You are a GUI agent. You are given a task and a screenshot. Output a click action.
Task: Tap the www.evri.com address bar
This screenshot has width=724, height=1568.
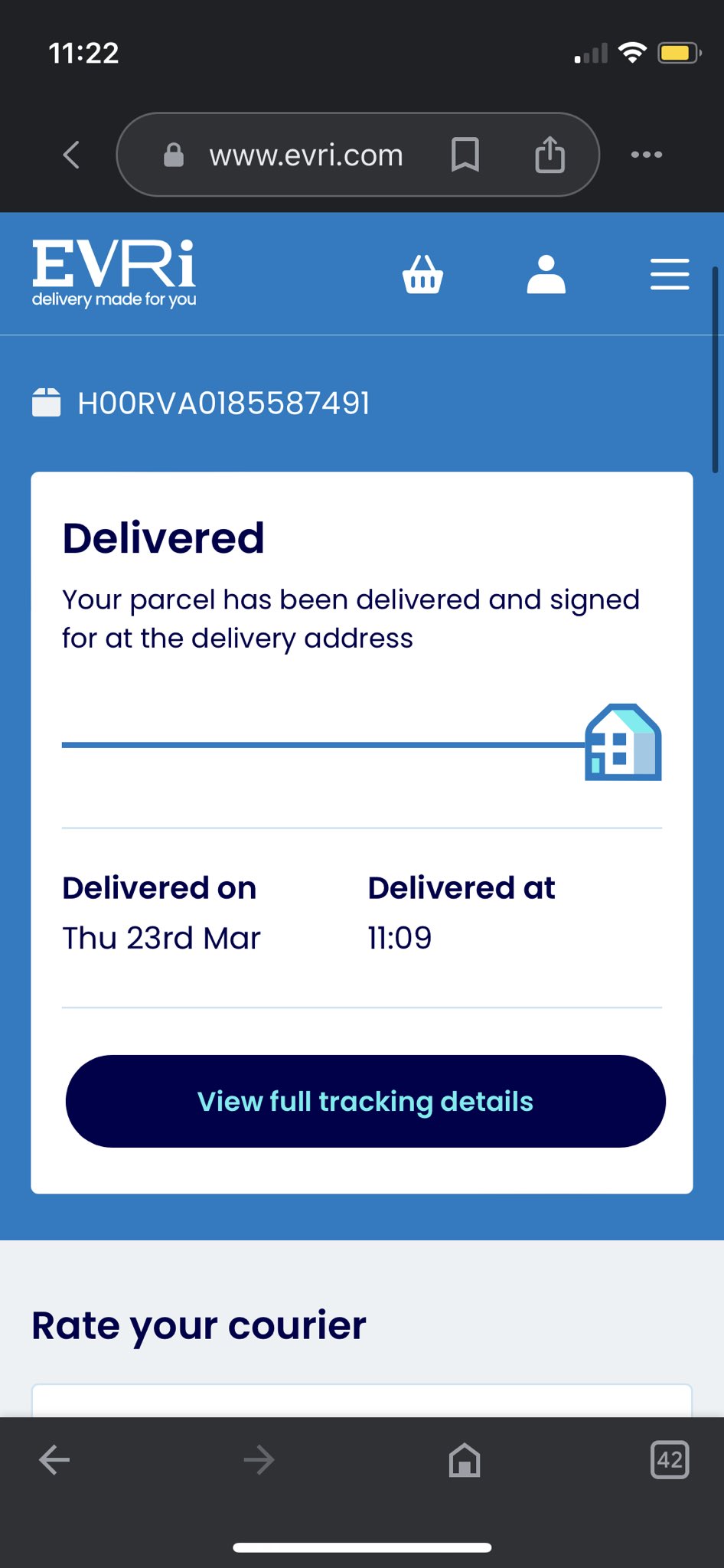coord(305,155)
